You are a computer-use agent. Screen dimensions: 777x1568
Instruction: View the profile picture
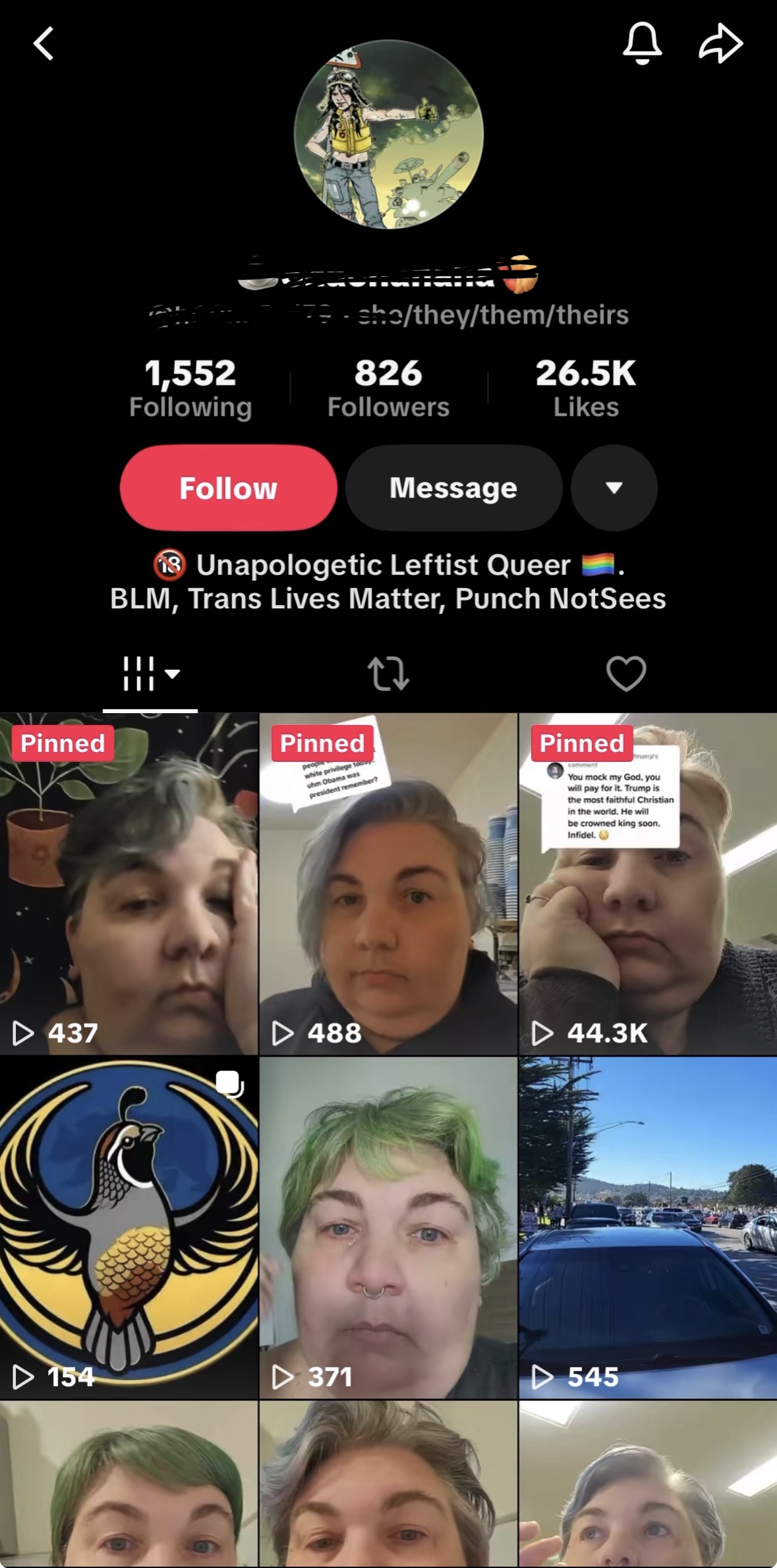click(x=389, y=134)
